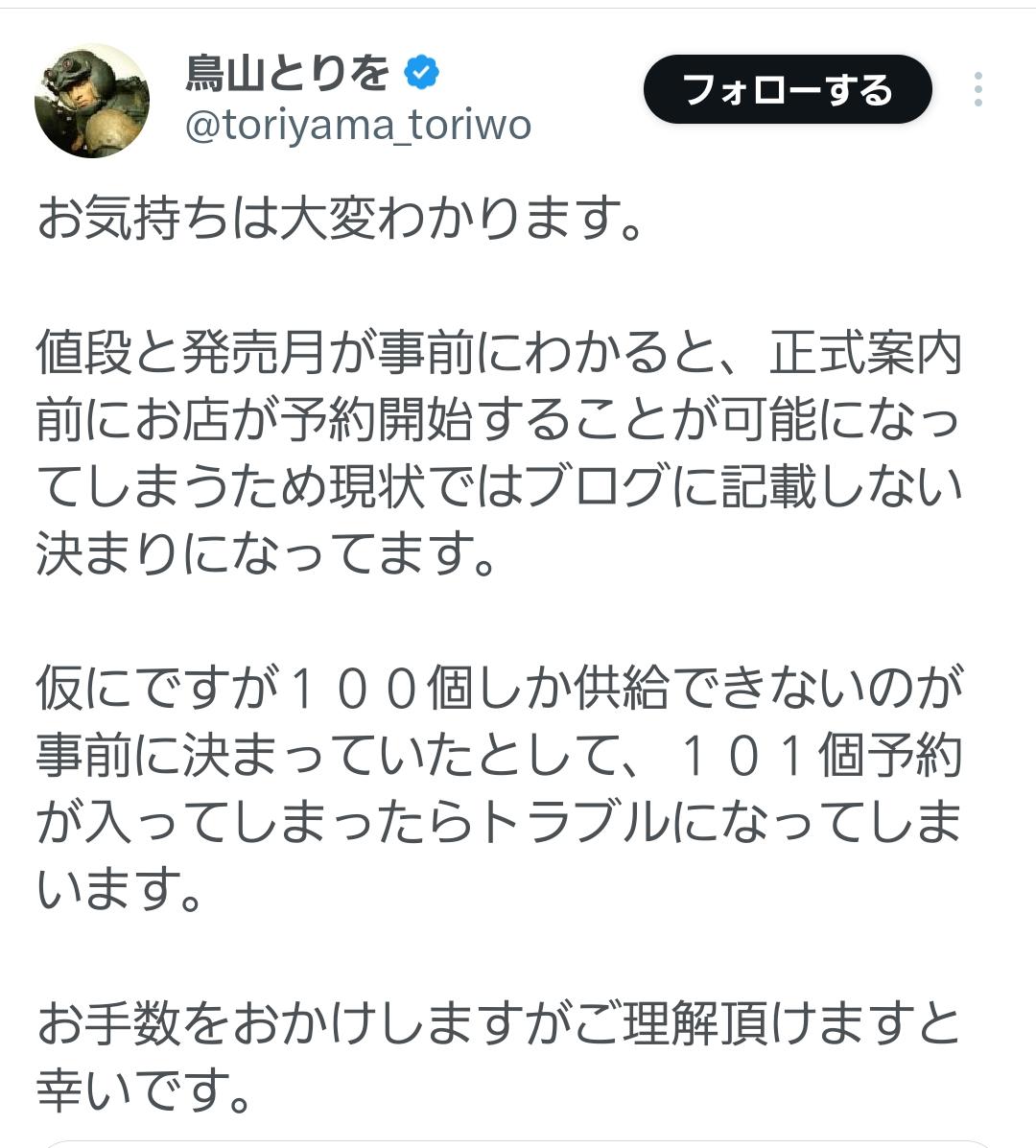
Task: Open the tweet's three-dot overflow menu
Action: (x=977, y=89)
